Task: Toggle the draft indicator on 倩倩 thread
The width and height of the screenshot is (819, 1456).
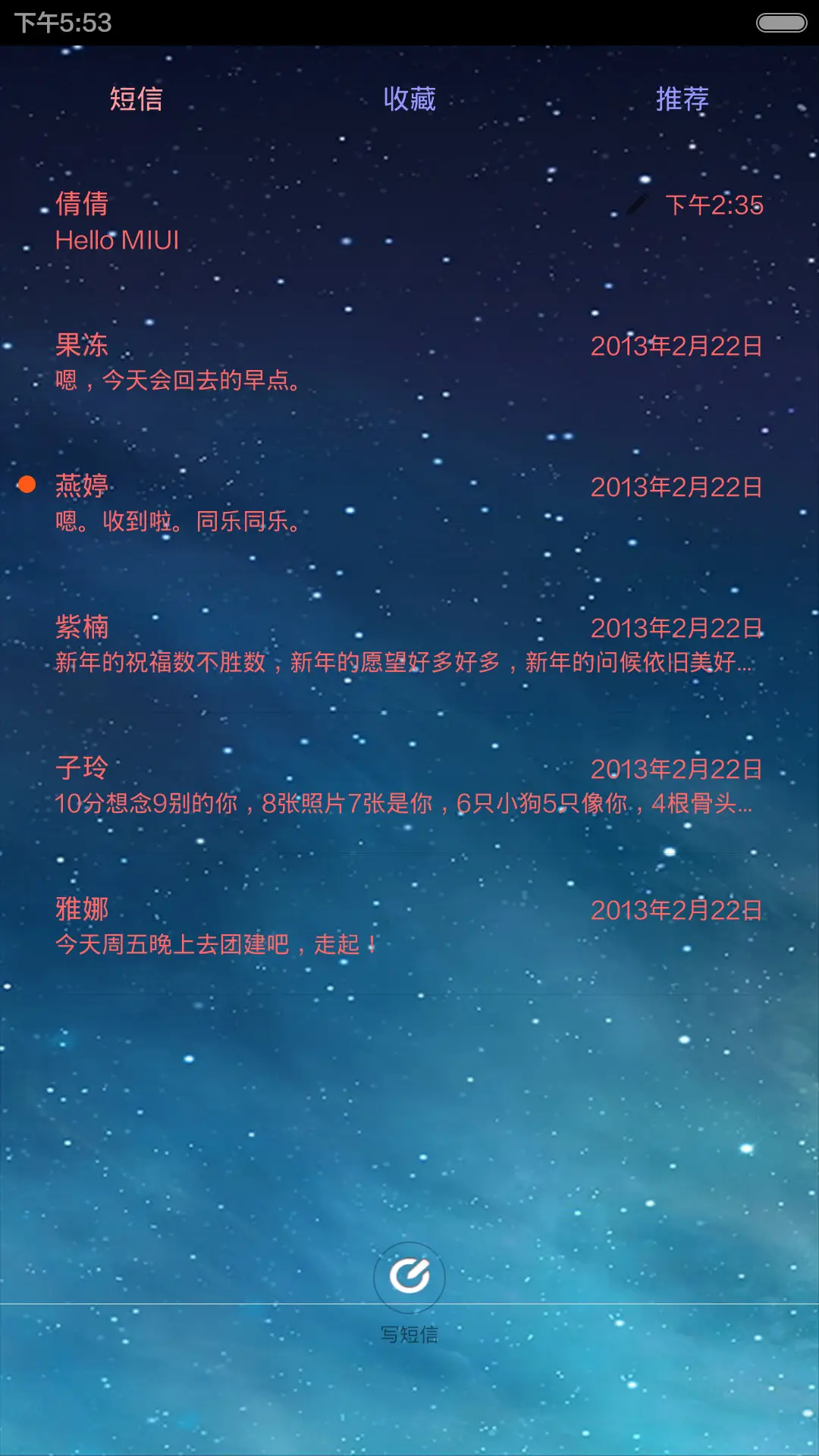Action: click(x=635, y=203)
